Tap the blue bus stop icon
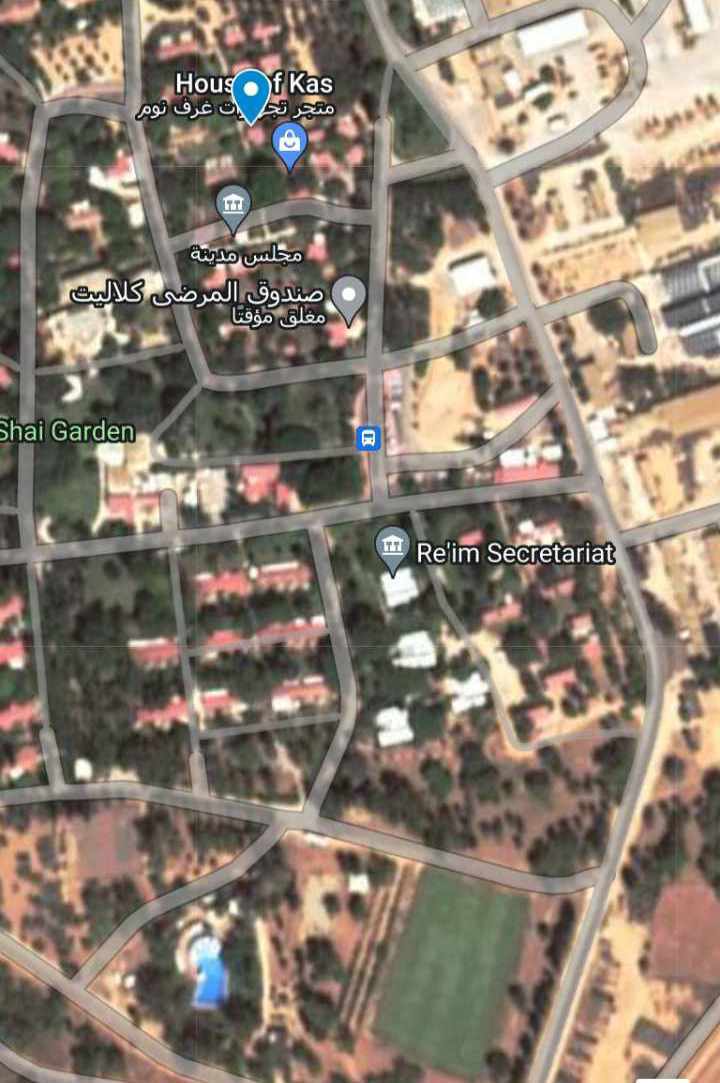 [x=369, y=437]
